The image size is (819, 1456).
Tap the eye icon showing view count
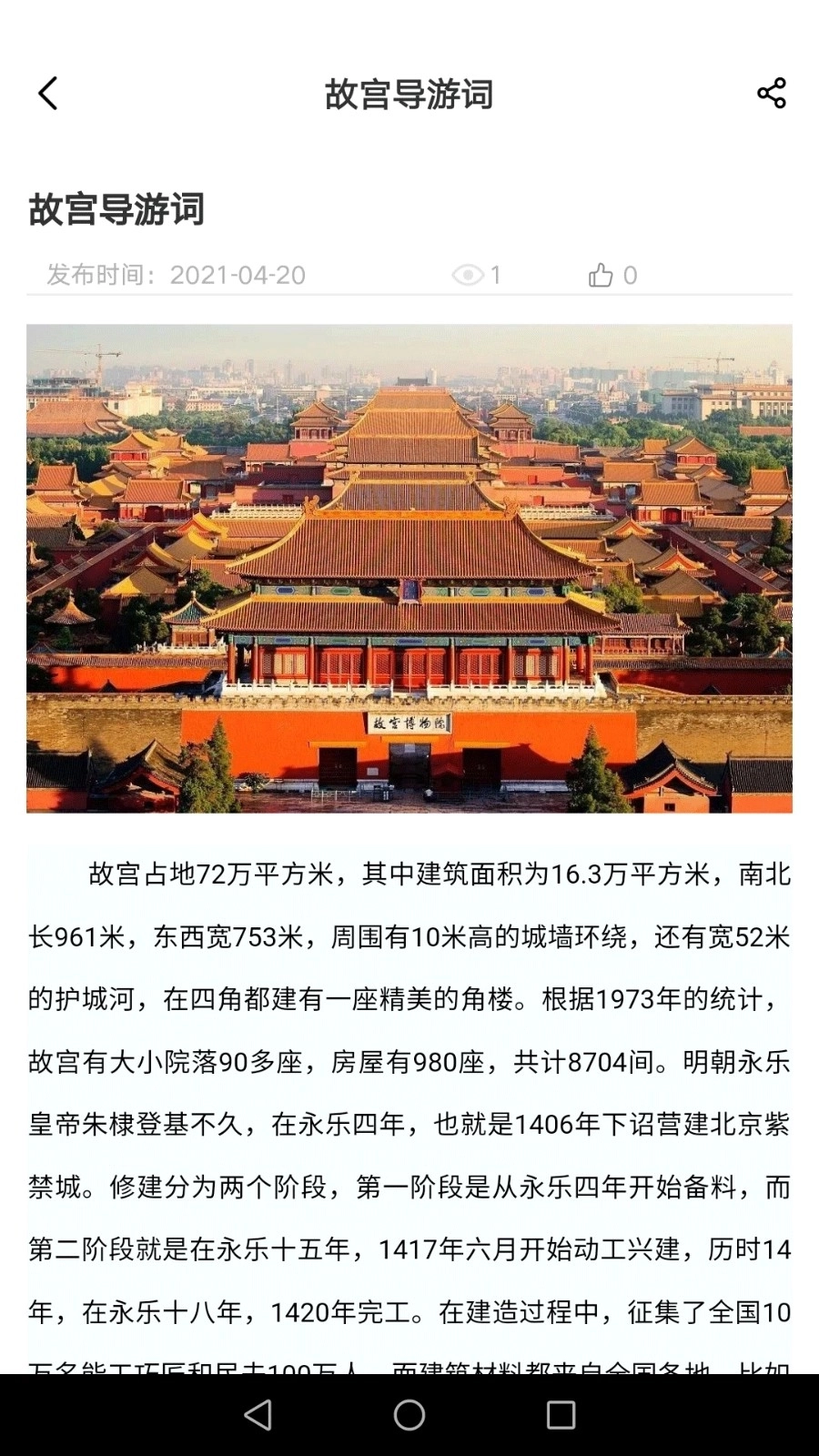[467, 275]
